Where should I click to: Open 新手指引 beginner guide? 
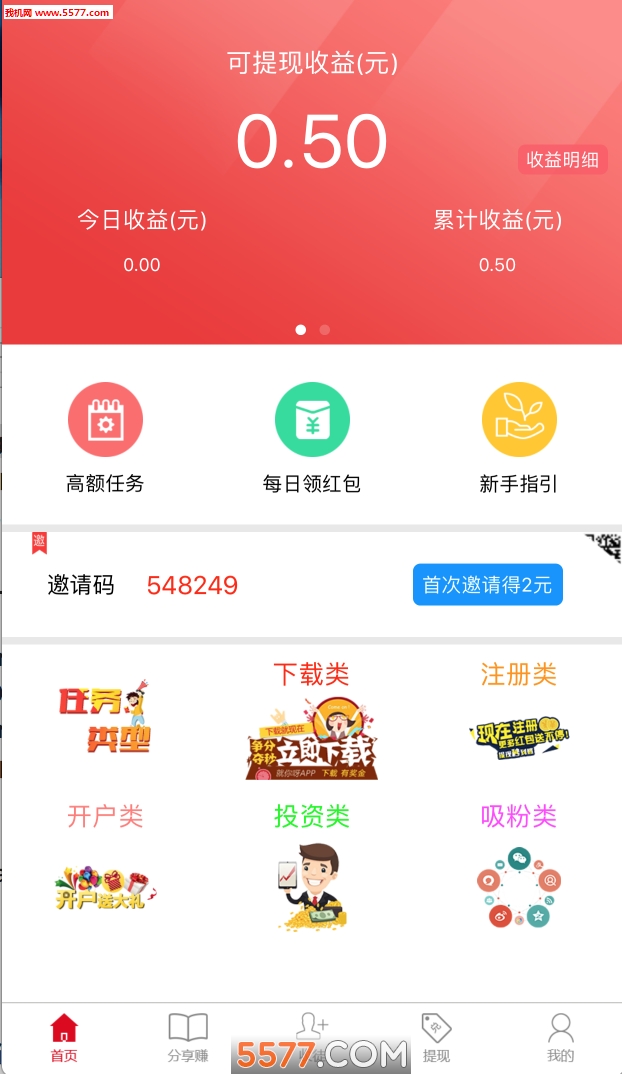[x=518, y=438]
